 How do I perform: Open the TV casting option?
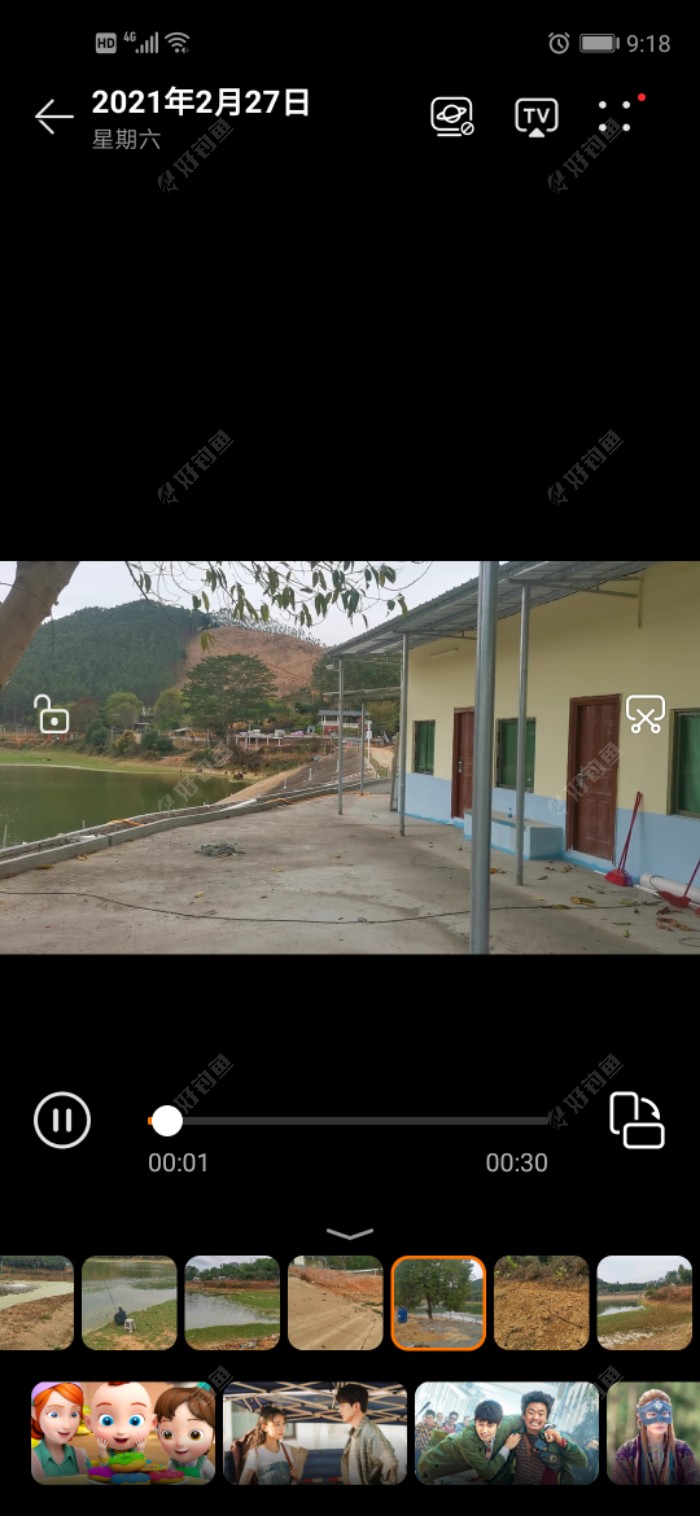(536, 117)
